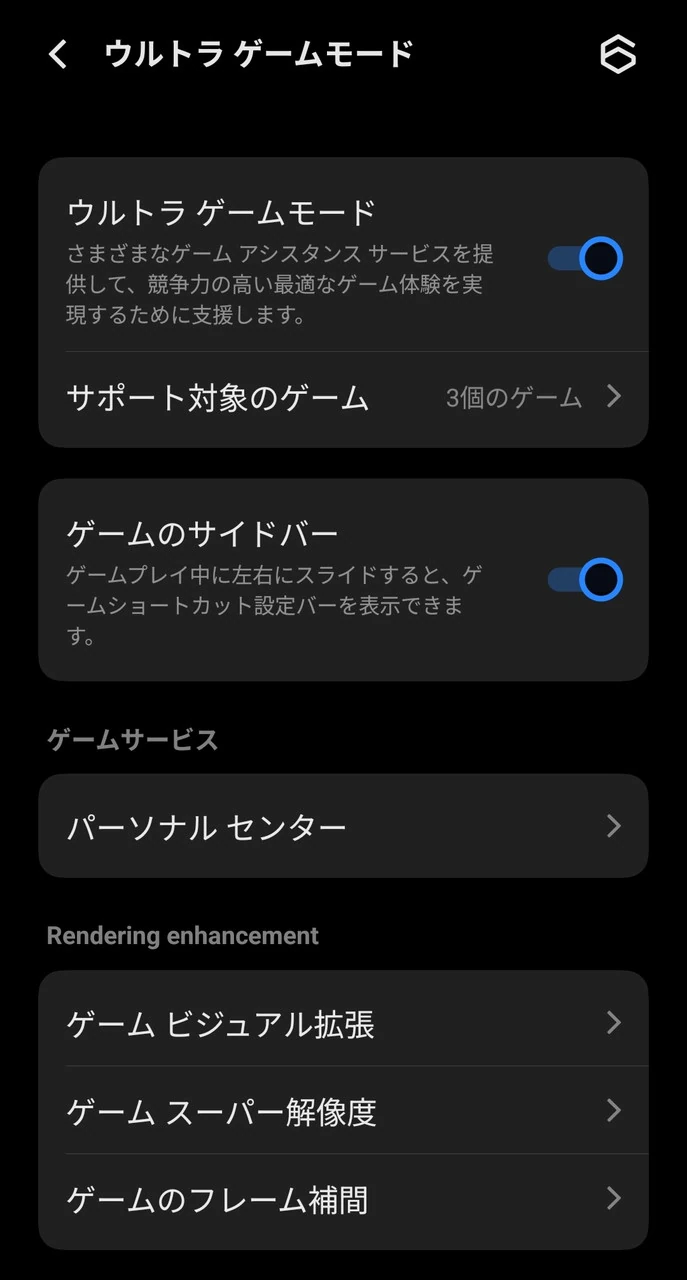The height and width of the screenshot is (1280, 687).
Task: Go back from ウルトラ ゲームモード screen
Action: [x=58, y=54]
